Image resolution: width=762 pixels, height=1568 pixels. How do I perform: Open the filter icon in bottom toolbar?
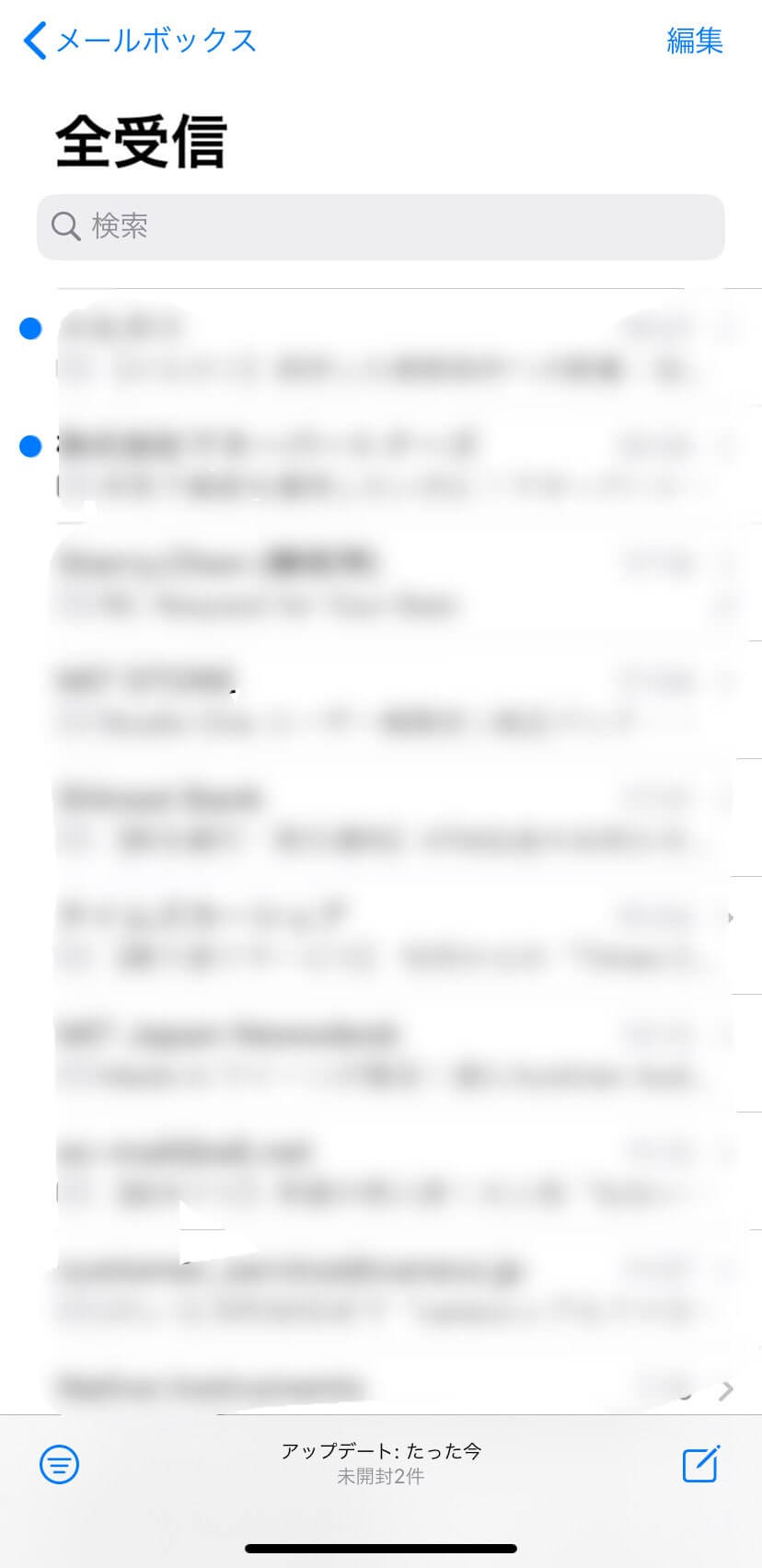60,1464
